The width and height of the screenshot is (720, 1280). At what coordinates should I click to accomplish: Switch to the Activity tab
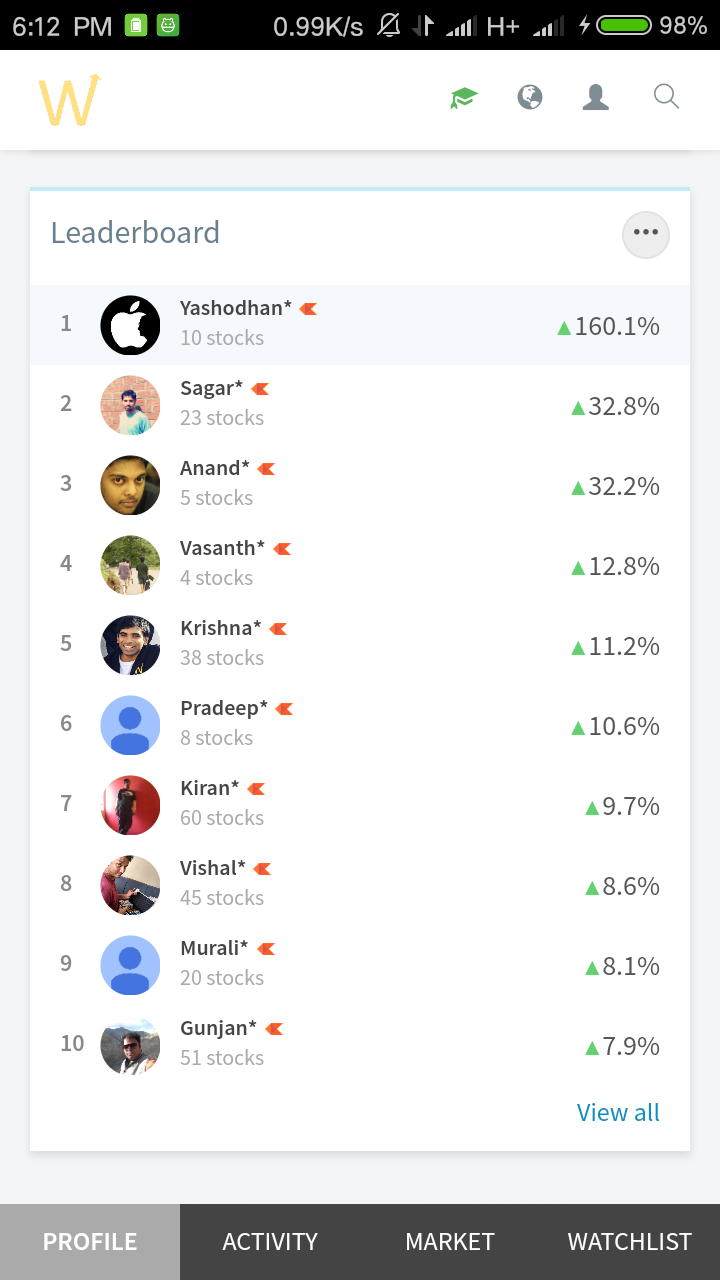(x=270, y=1242)
